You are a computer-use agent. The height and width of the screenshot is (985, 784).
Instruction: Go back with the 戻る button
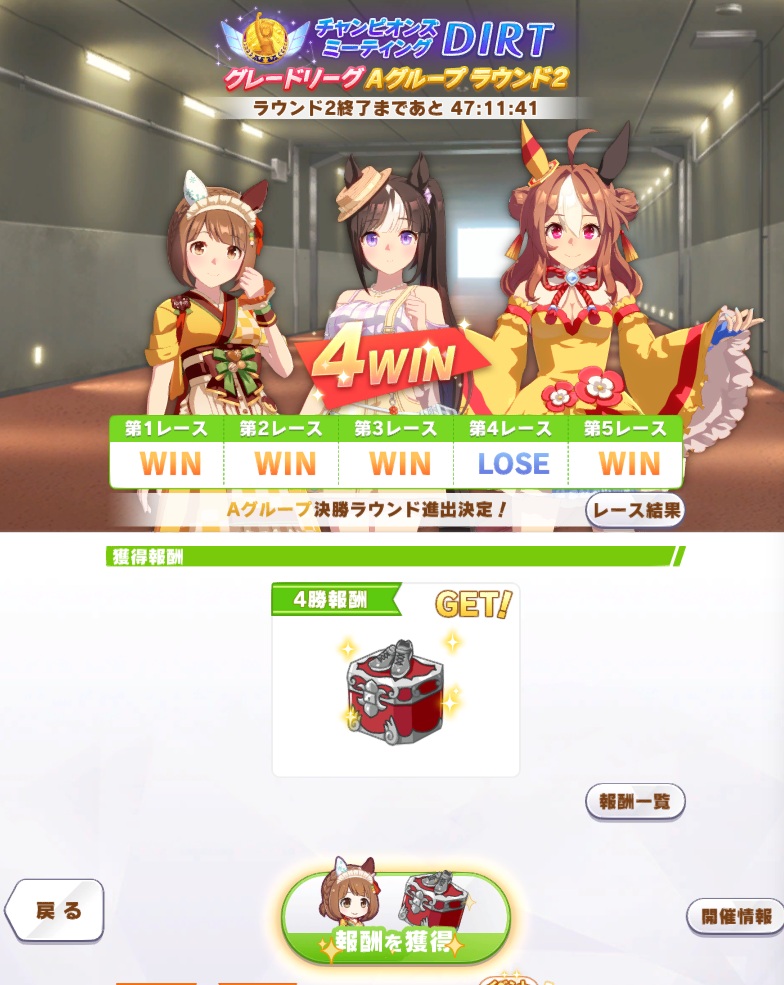click(57, 911)
